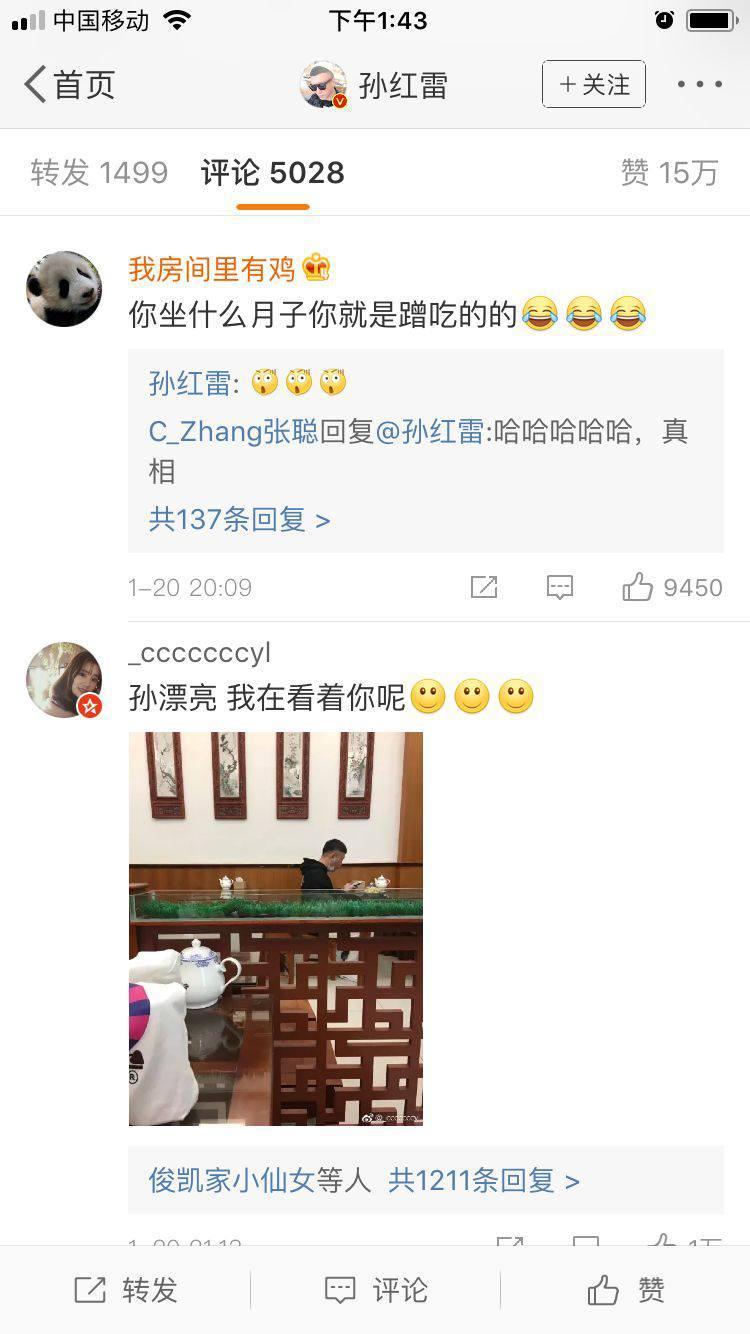Select the 评论 5028 tab
750x1334 pixels.
click(x=273, y=173)
